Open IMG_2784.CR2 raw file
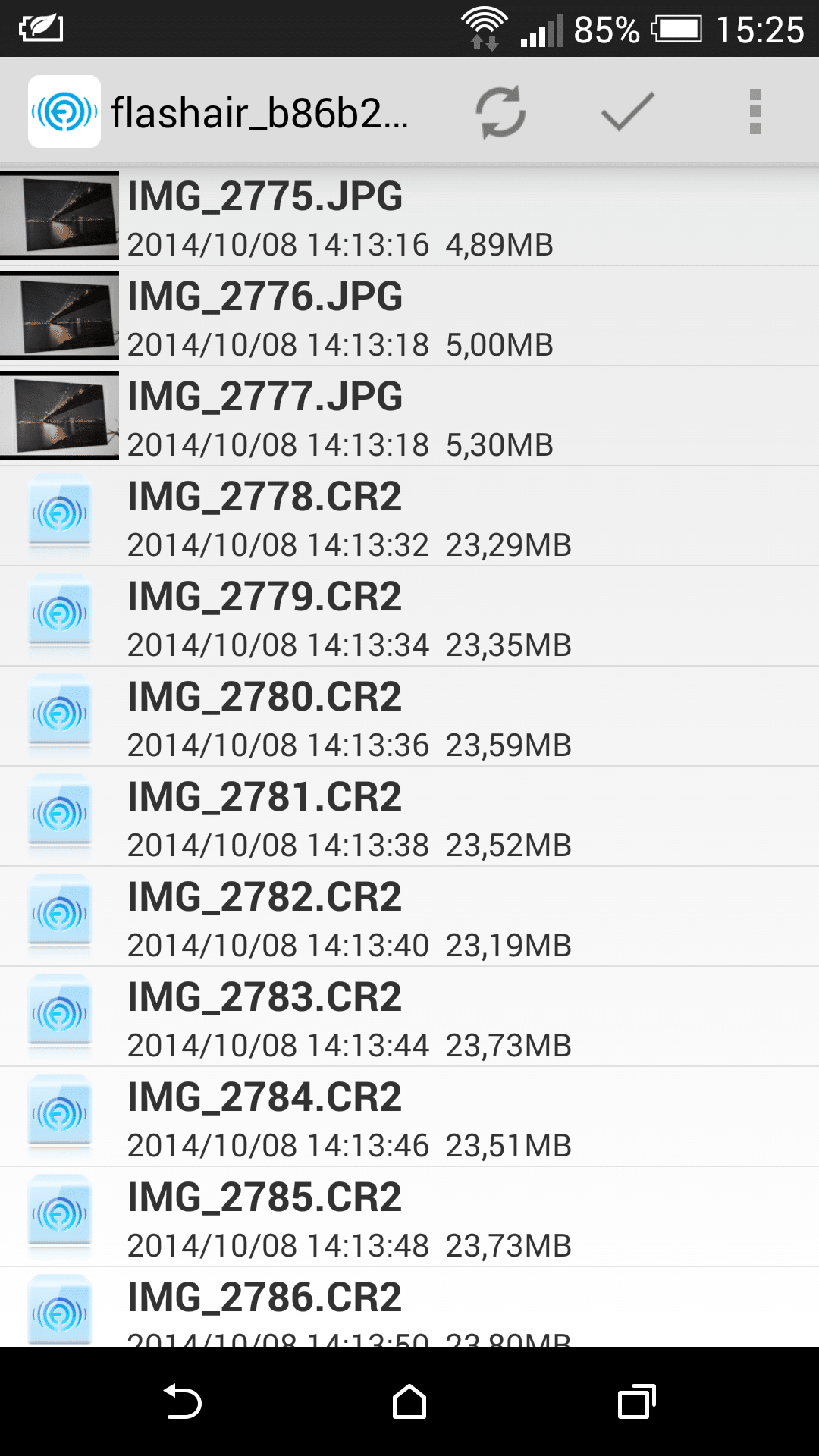The height and width of the screenshot is (1456, 819). [409, 1118]
